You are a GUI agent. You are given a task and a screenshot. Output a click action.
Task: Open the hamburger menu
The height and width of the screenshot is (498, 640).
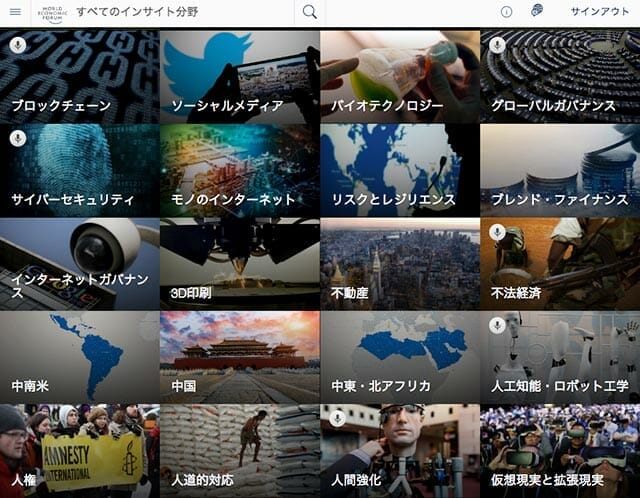pyautogui.click(x=15, y=12)
